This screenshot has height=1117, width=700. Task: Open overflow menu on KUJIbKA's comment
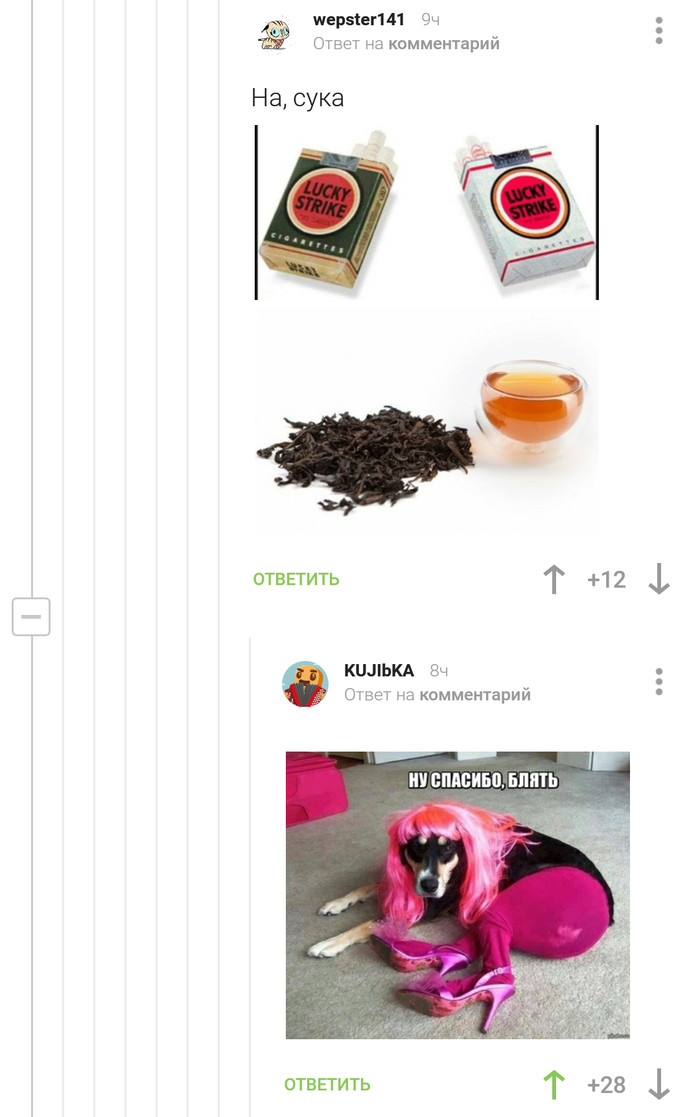point(659,682)
